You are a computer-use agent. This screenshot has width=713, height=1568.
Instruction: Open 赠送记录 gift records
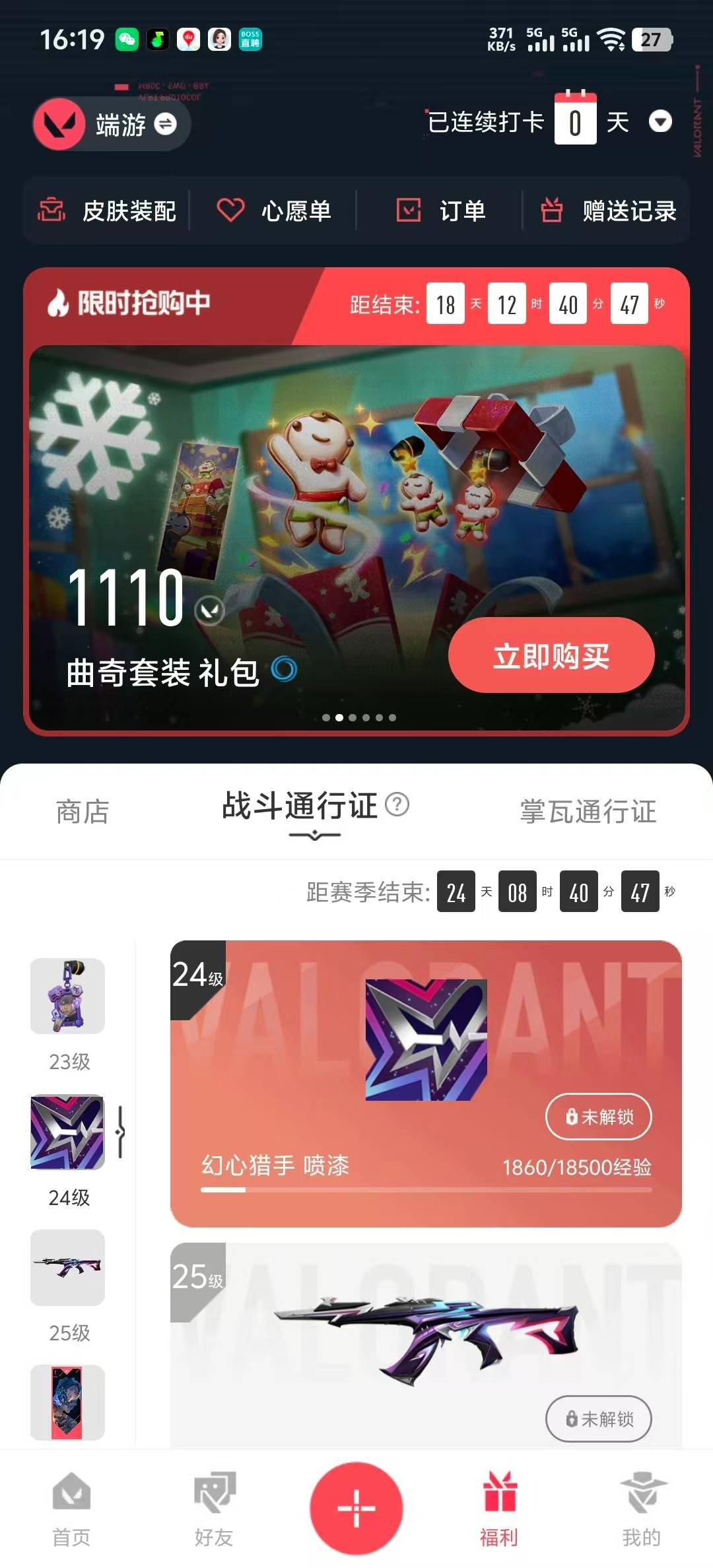click(608, 211)
